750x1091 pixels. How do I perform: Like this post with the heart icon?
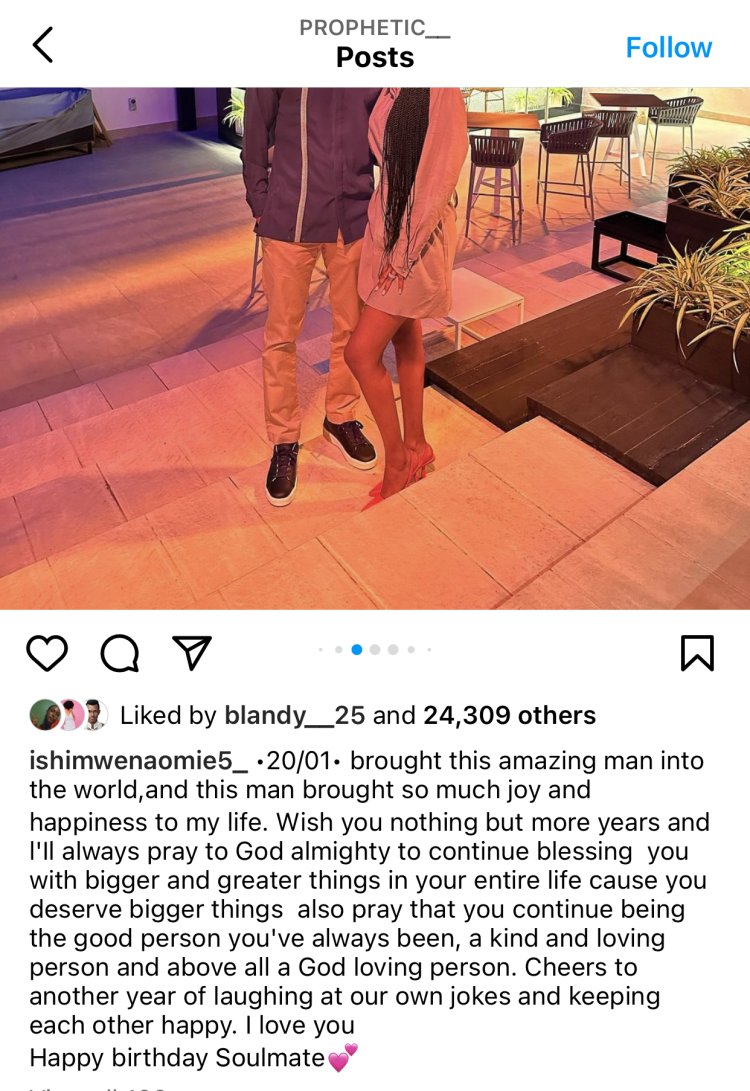coord(46,654)
